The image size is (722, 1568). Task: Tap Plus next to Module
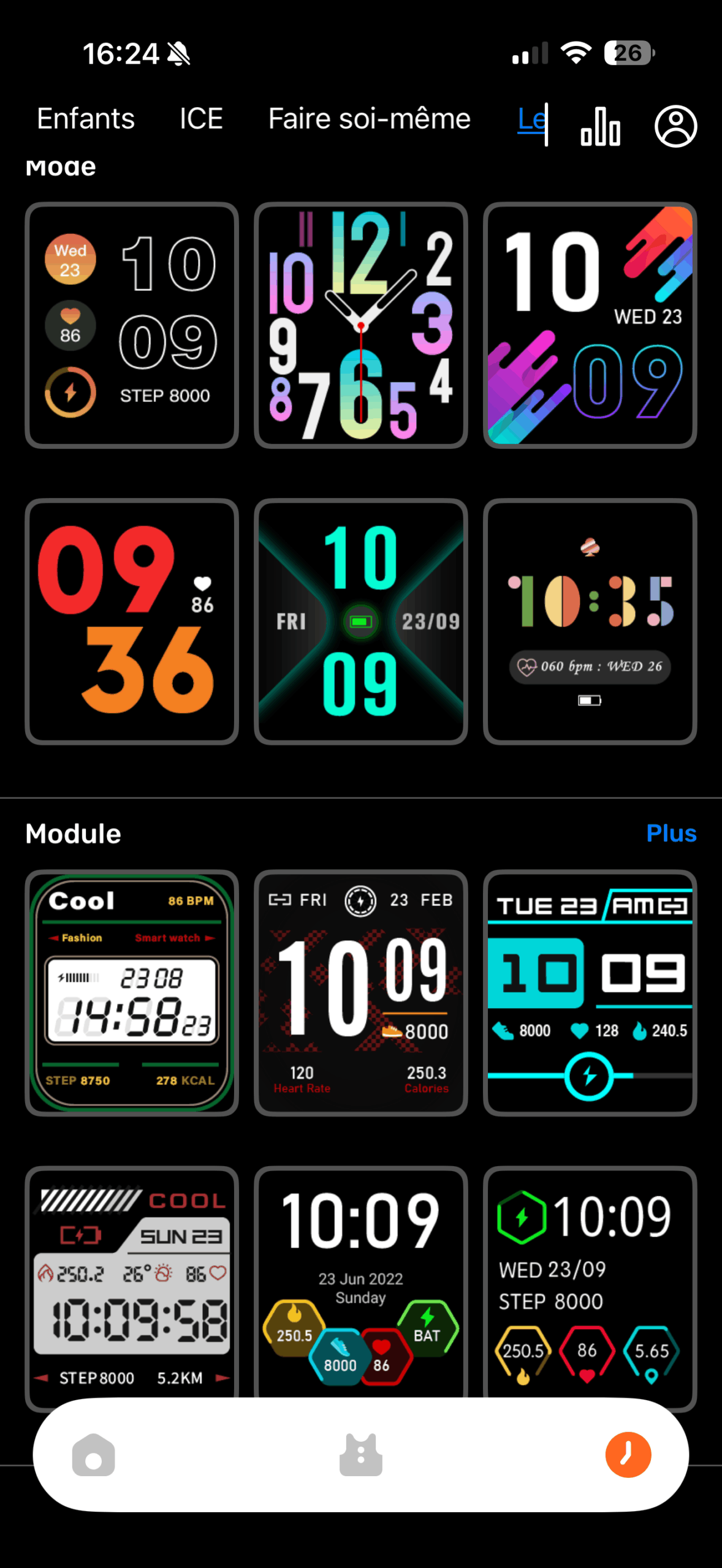tap(671, 833)
